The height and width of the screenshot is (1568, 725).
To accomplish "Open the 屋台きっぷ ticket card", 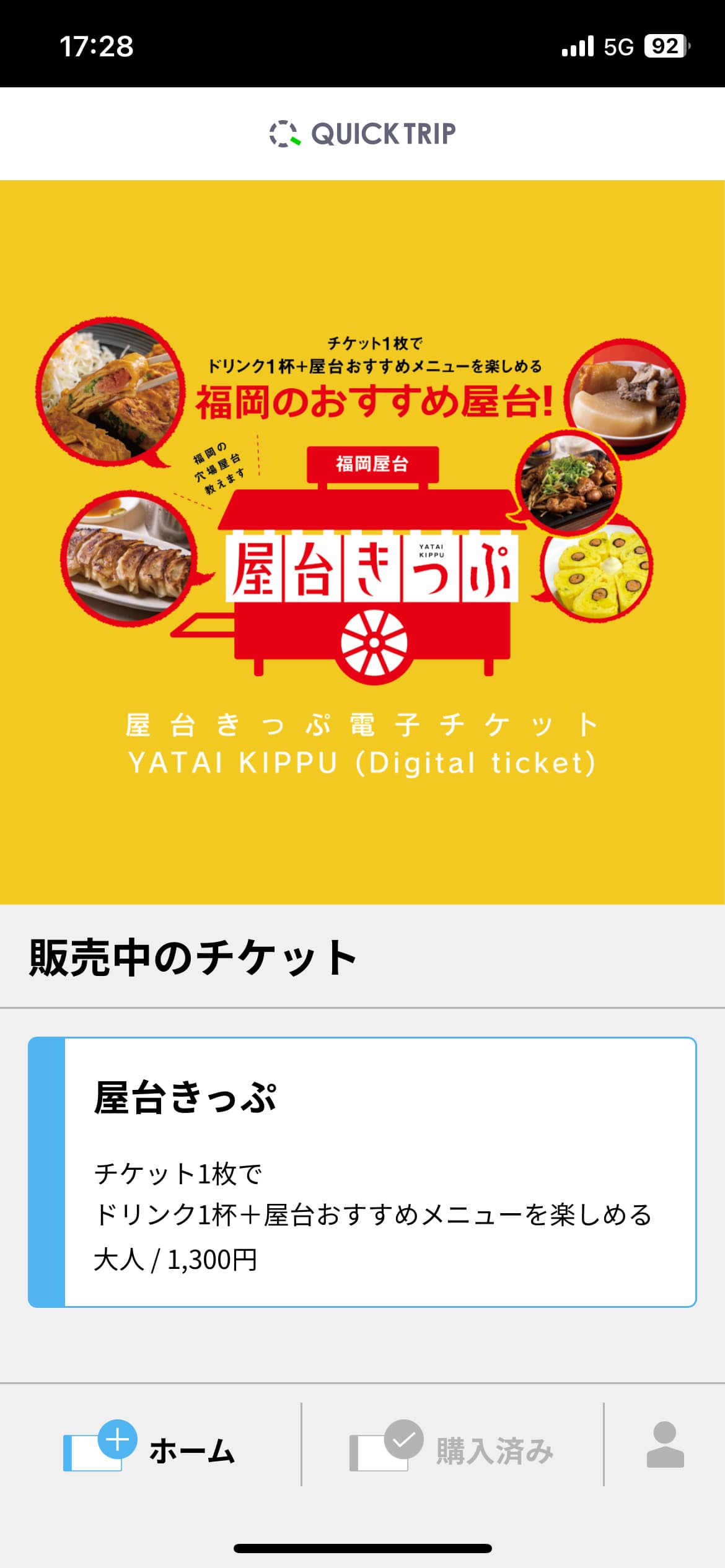I will point(362,1172).
